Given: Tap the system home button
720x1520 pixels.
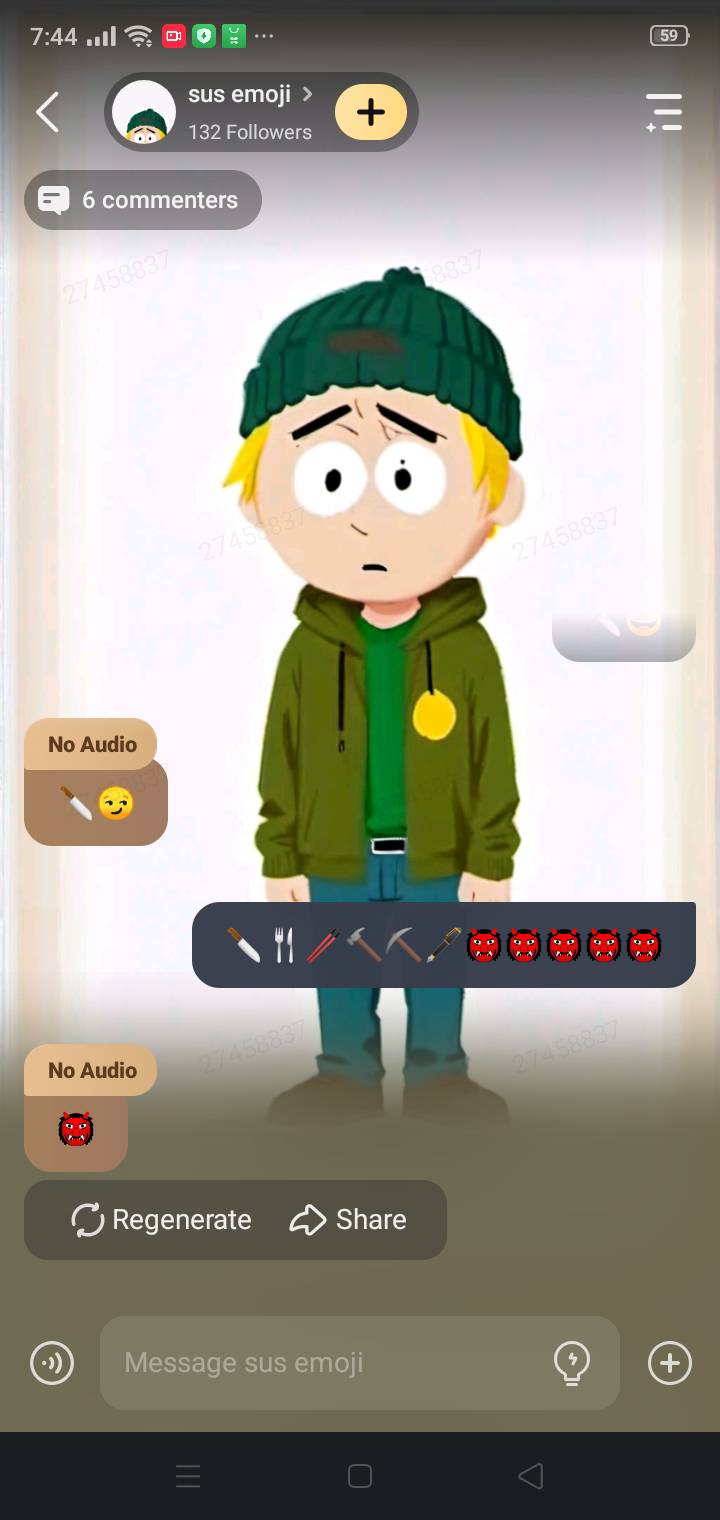Looking at the screenshot, I should tap(360, 1476).
